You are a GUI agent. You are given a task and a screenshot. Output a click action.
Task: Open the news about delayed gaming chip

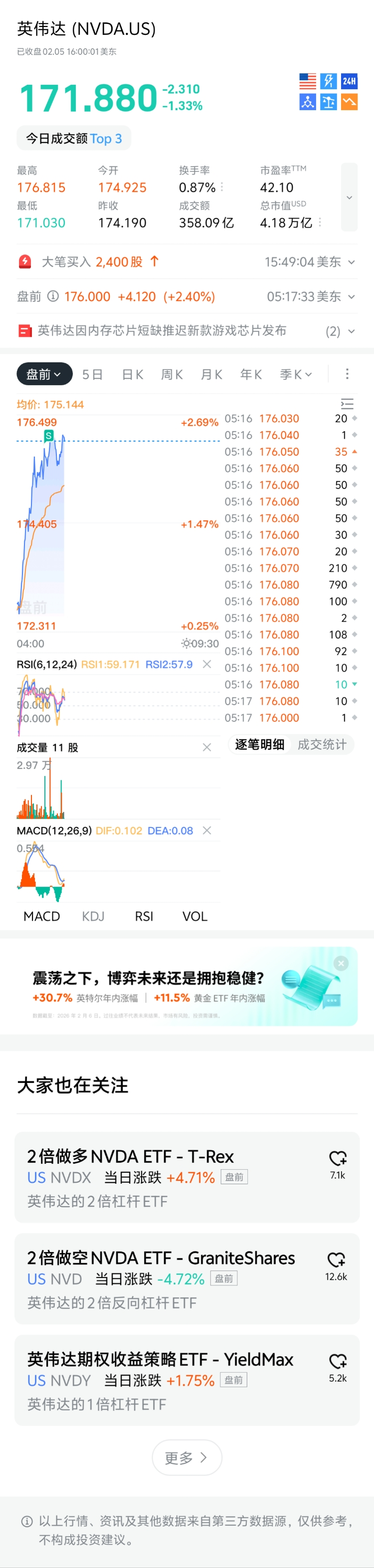click(162, 331)
